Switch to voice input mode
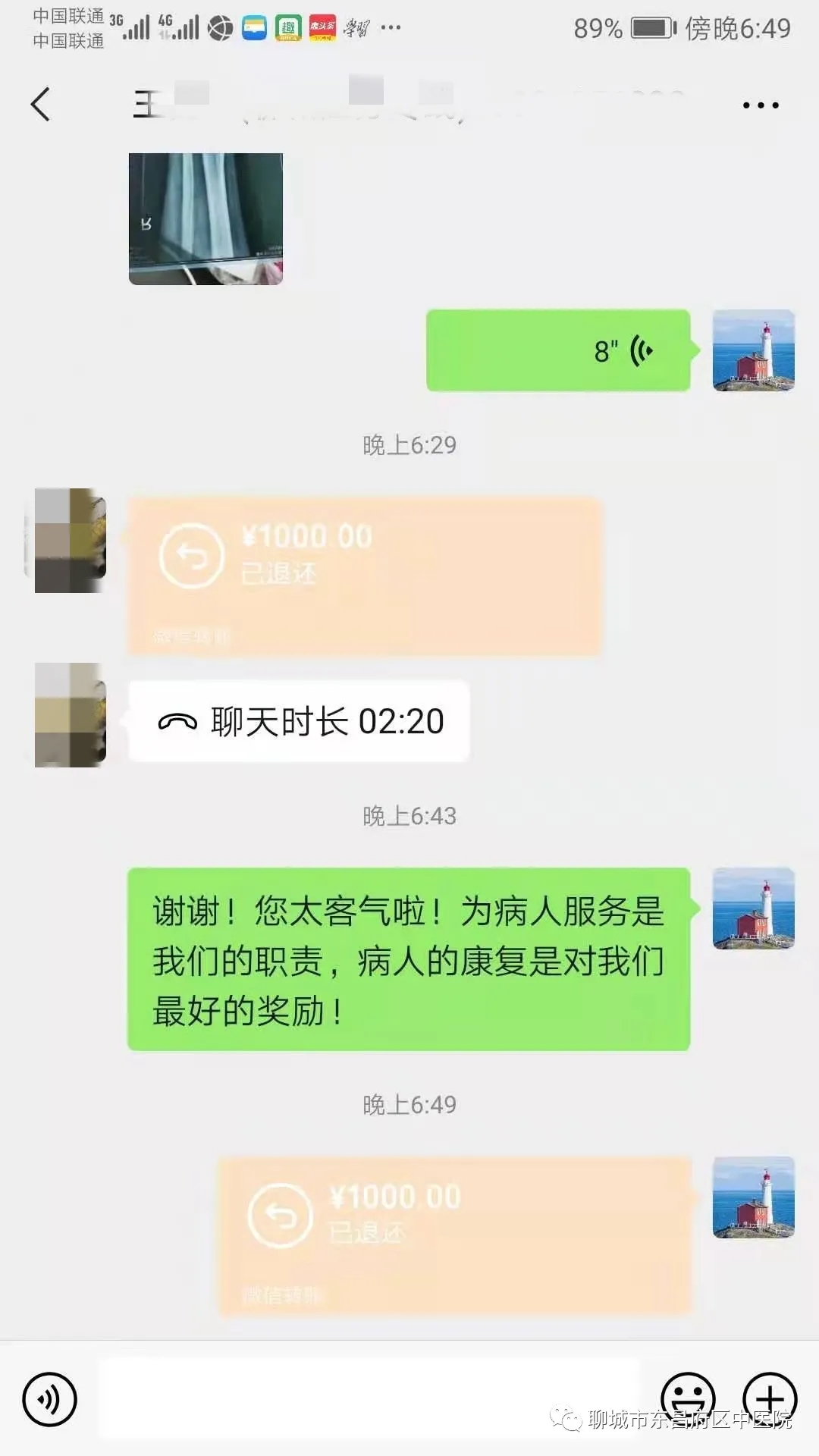The width and height of the screenshot is (819, 1456). click(50, 1399)
